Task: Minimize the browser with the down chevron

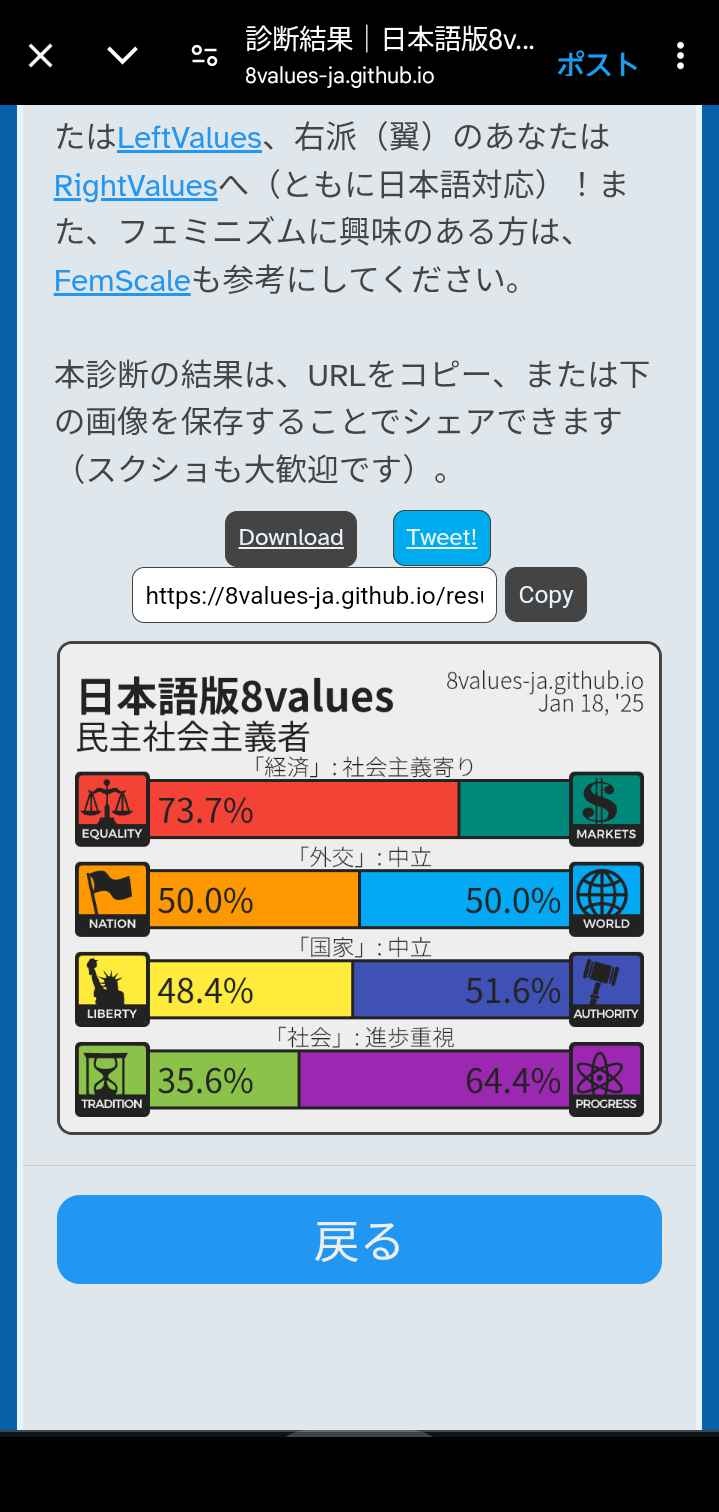Action: 122,56
